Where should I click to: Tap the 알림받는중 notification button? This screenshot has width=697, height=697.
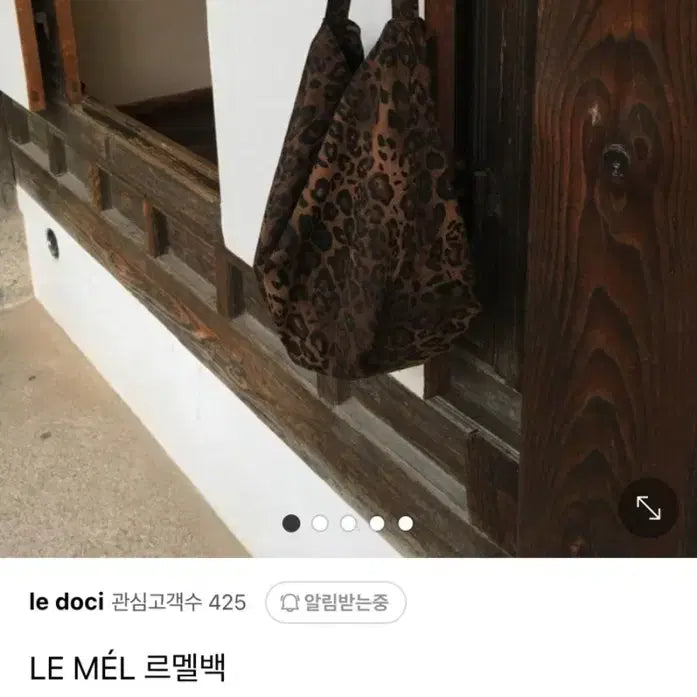click(335, 602)
